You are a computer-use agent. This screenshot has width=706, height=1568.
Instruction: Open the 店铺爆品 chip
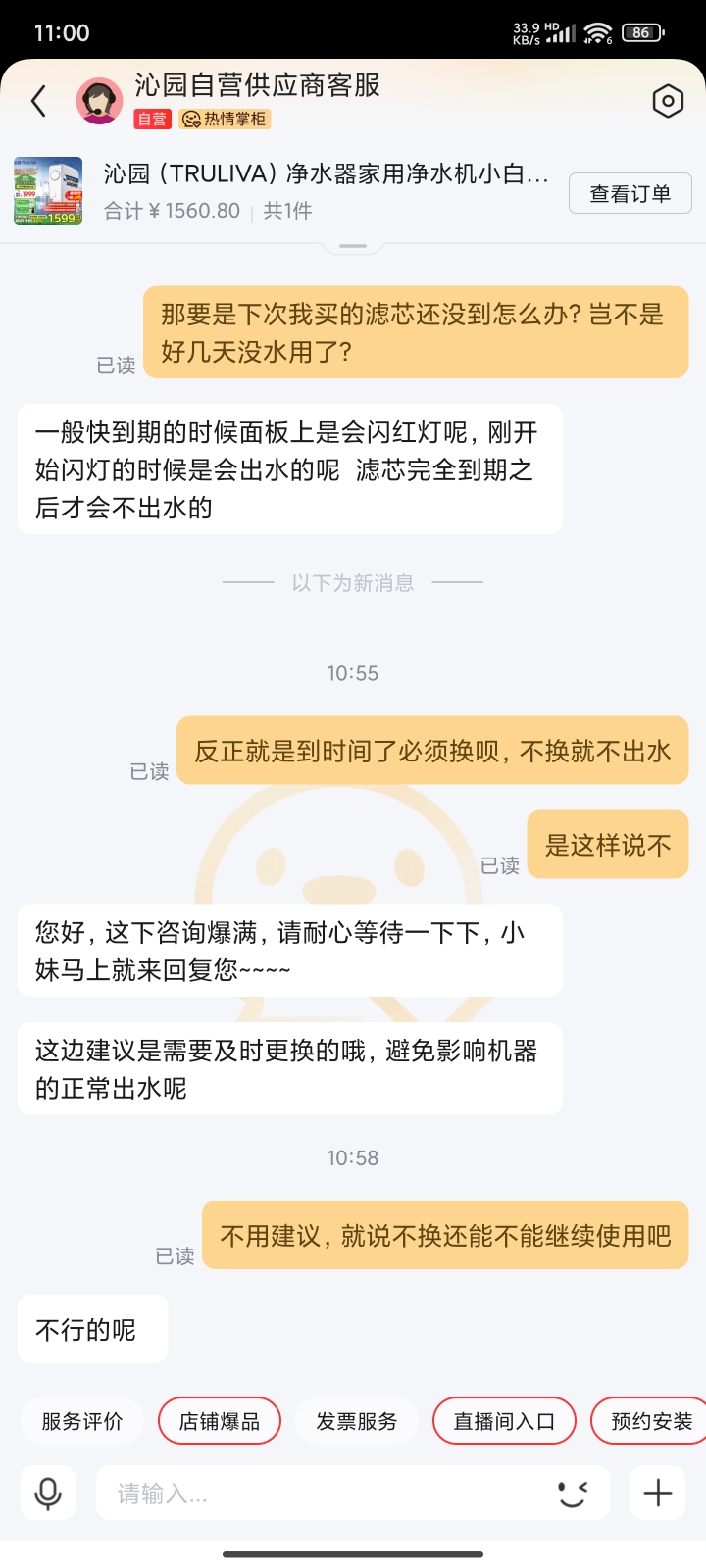[x=220, y=1421]
